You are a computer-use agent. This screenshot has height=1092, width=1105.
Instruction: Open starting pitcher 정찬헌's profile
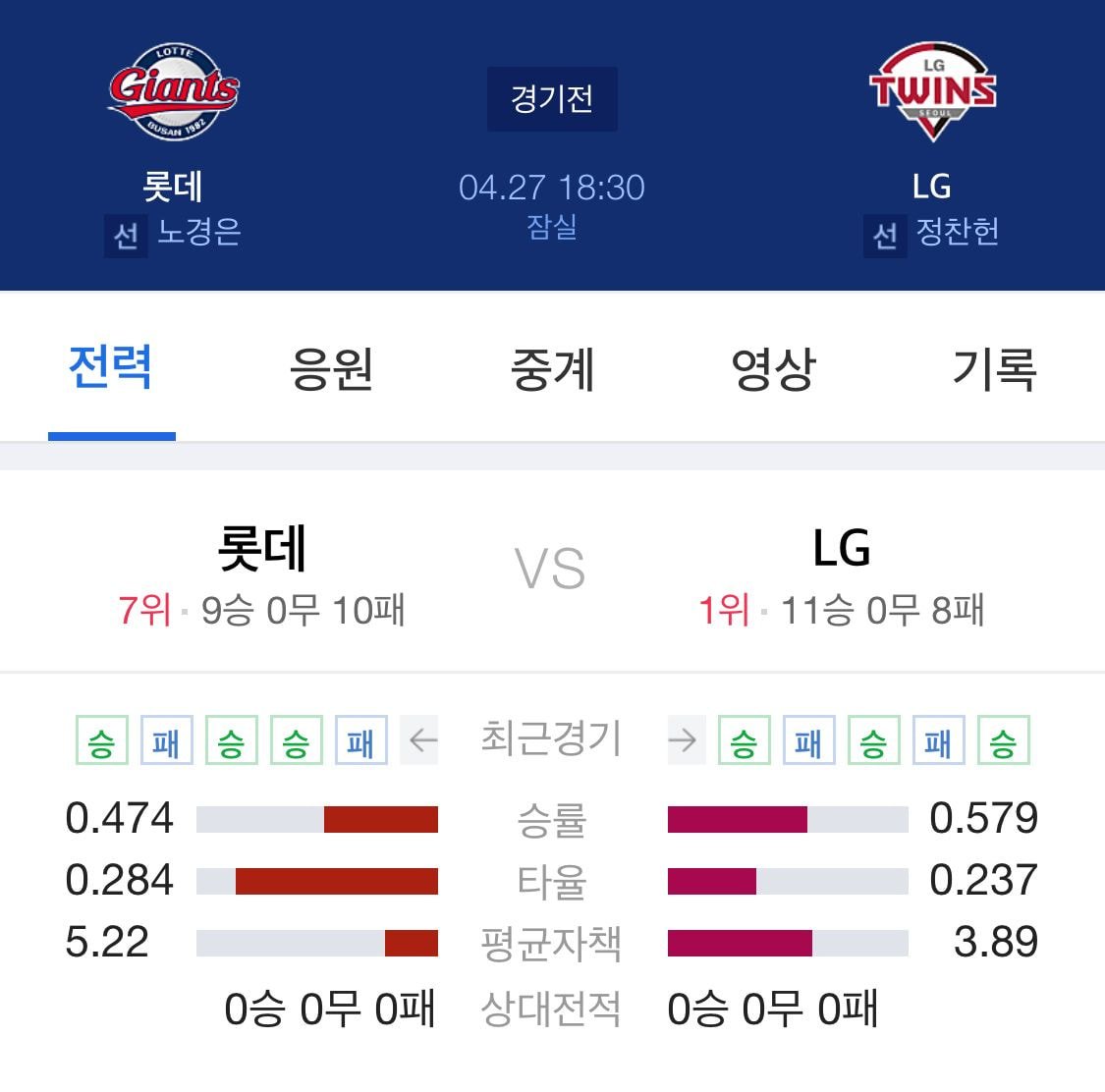[x=957, y=233]
